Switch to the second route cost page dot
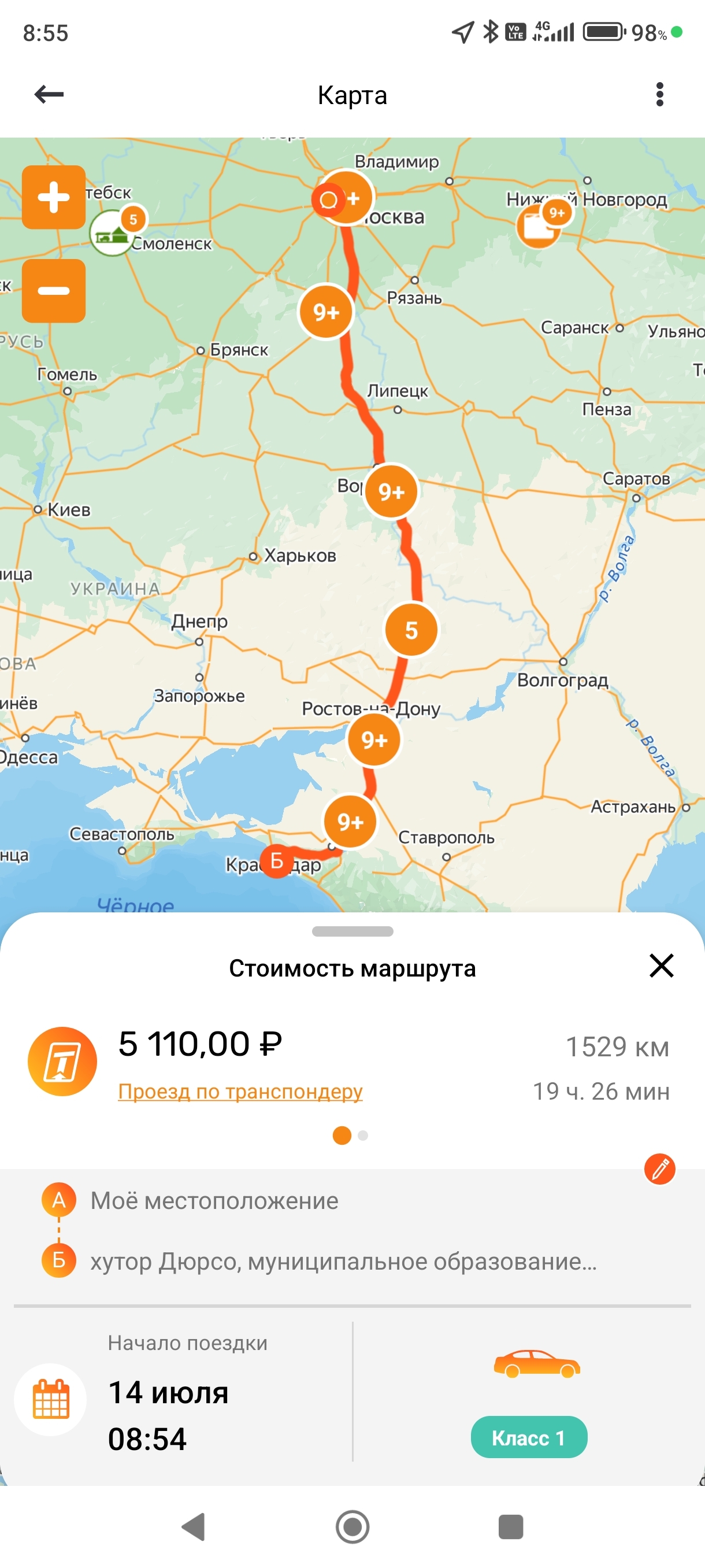The height and width of the screenshot is (1568, 705). [x=363, y=1135]
